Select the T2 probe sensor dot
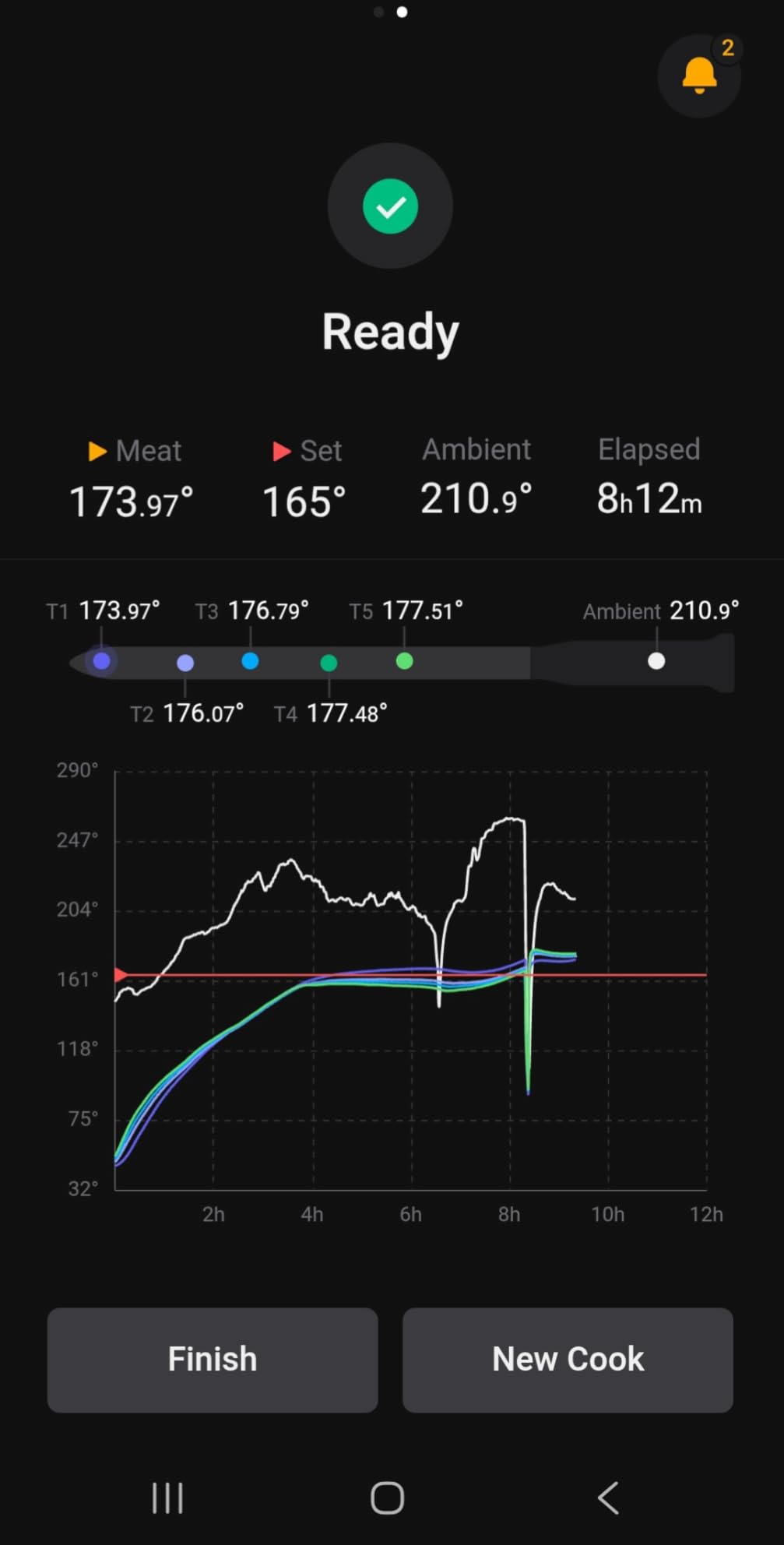Viewport: 784px width, 1545px height. 185,663
